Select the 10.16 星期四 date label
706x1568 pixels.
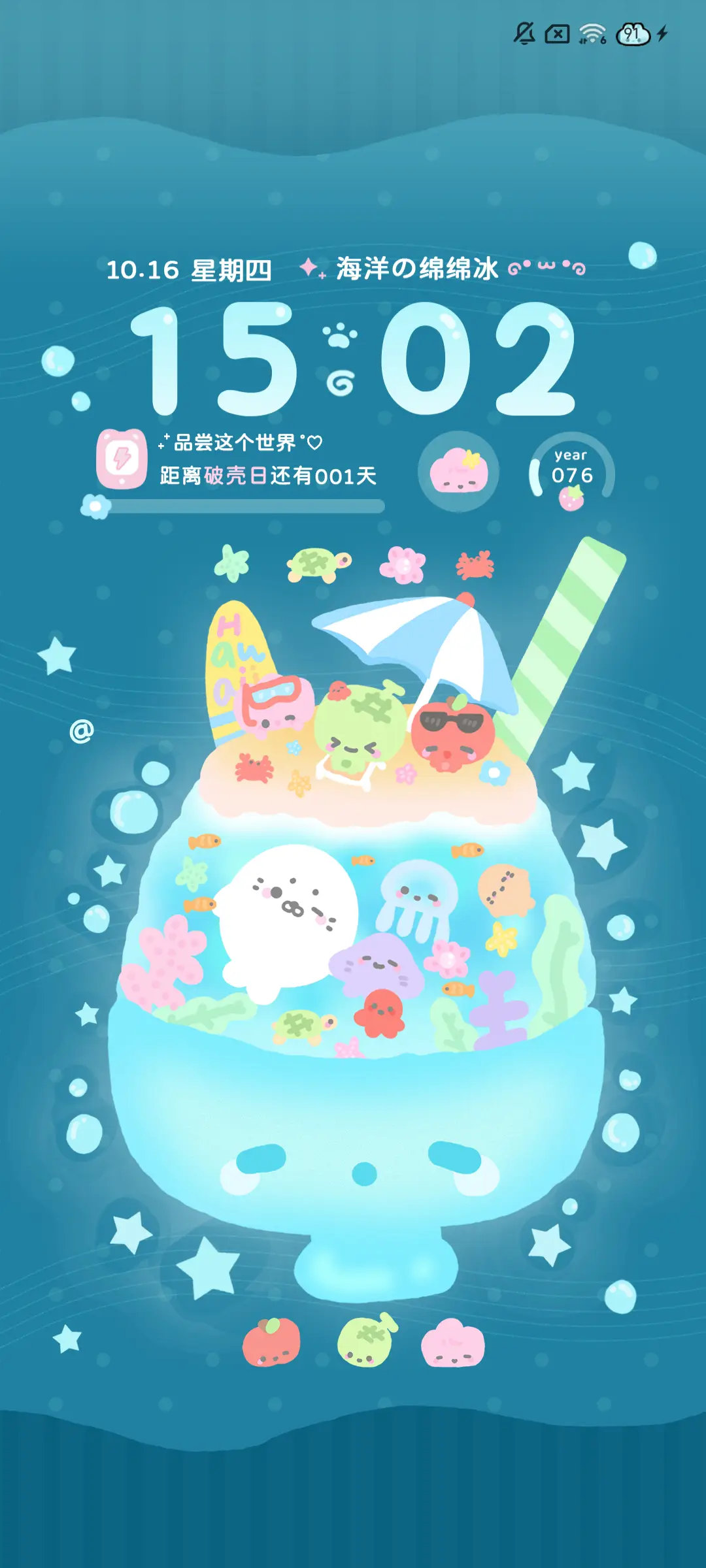click(192, 267)
